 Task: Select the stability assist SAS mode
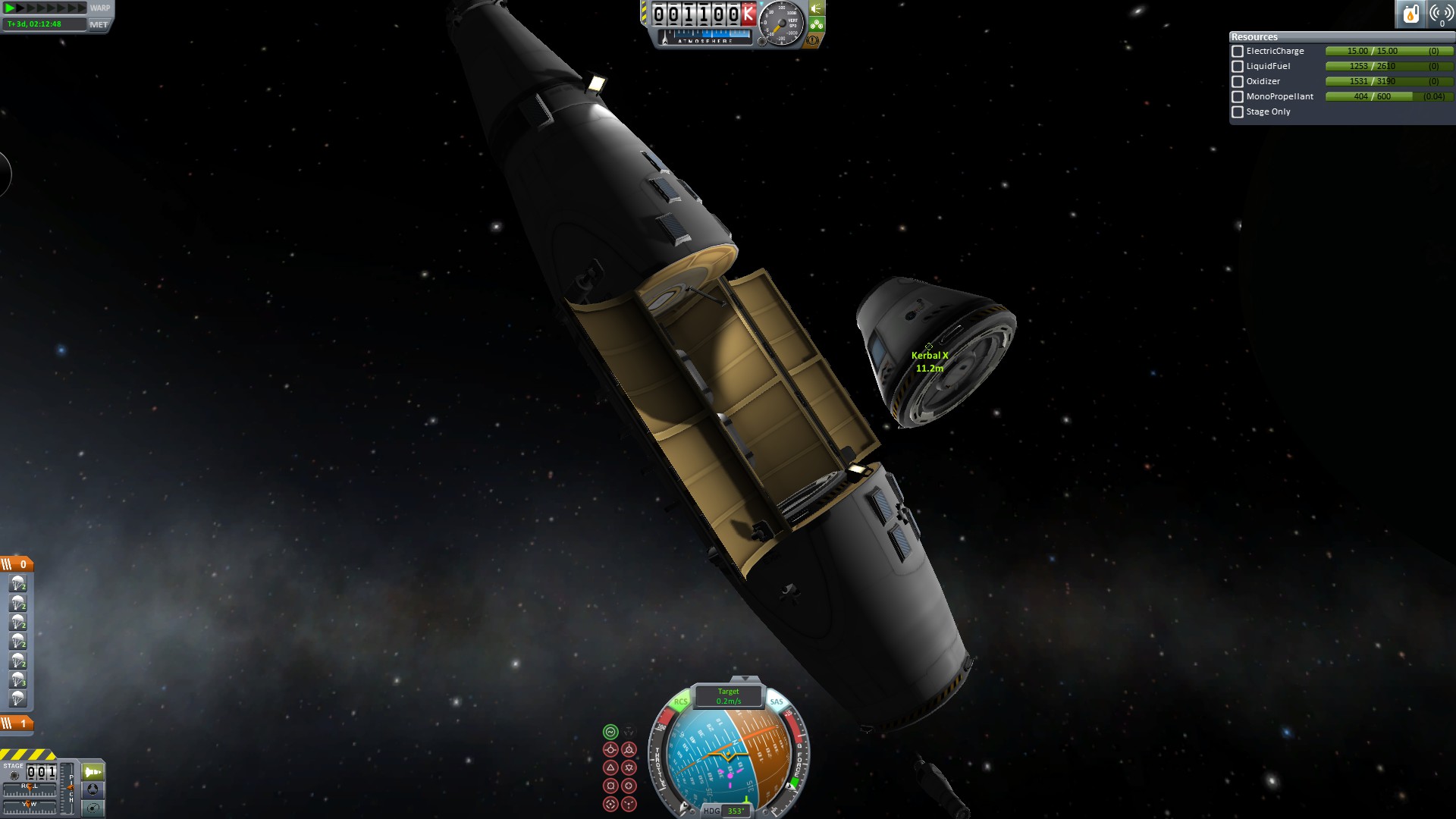click(x=610, y=732)
